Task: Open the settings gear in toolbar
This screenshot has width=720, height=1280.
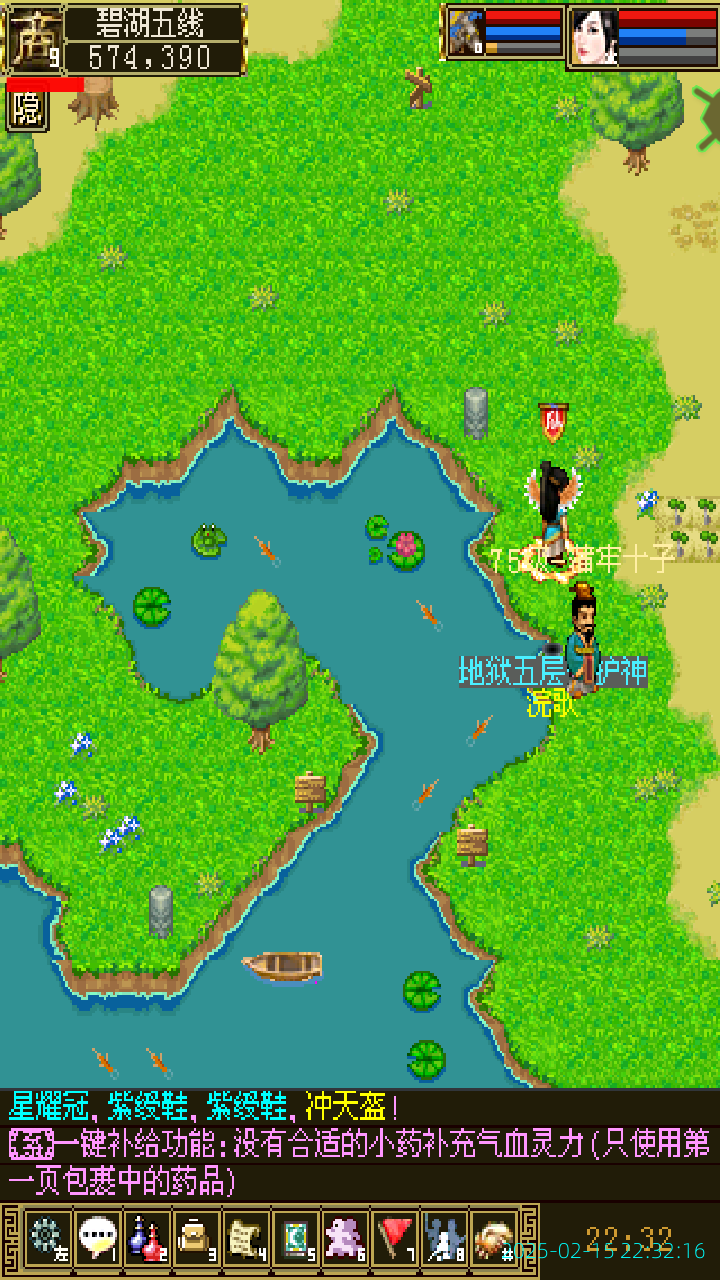Action: 47,1240
